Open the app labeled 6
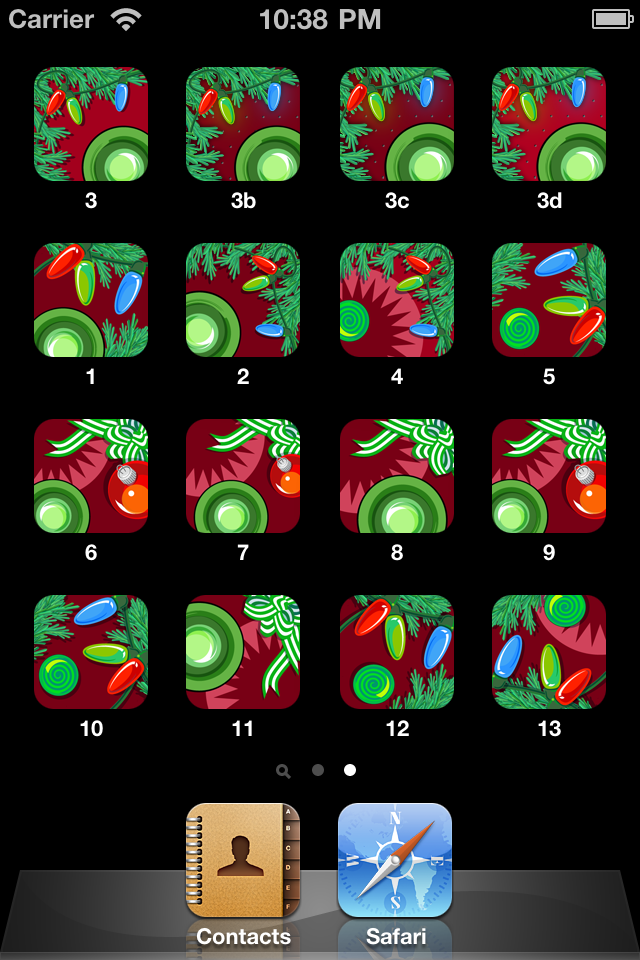 click(x=91, y=476)
